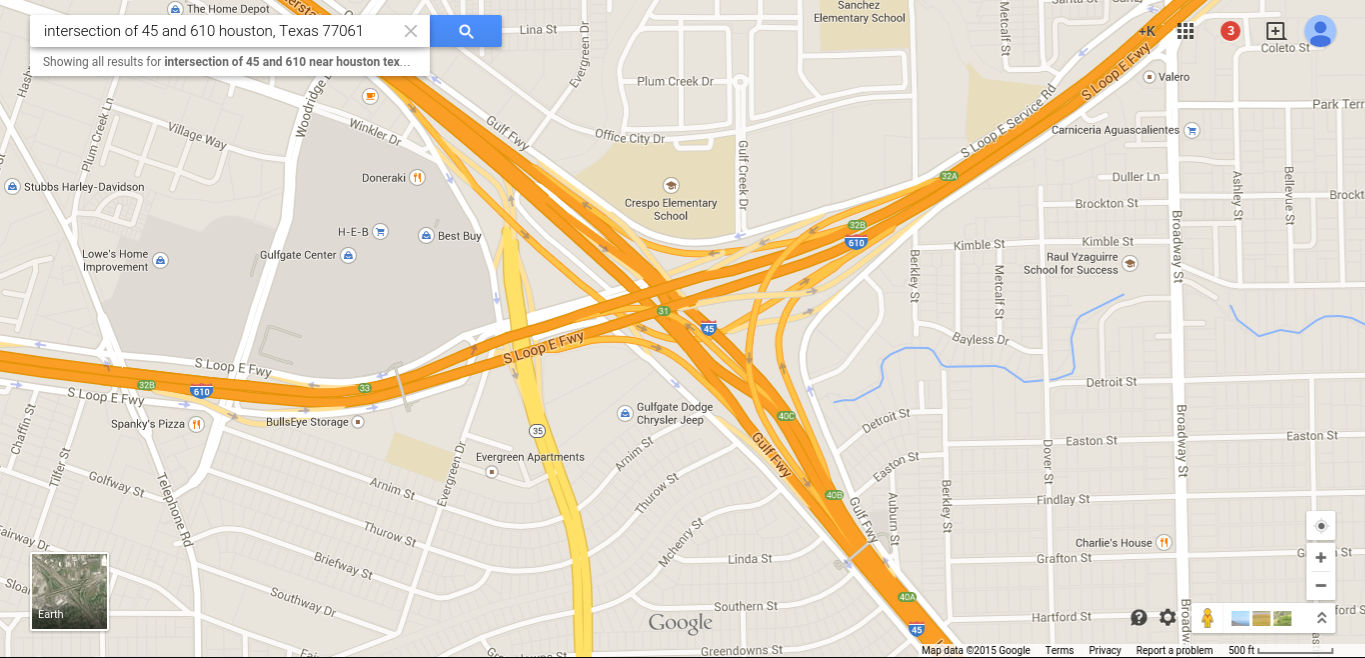This screenshot has width=1365, height=658.
Task: Tap the blue search magnifier button
Action: [x=466, y=31]
